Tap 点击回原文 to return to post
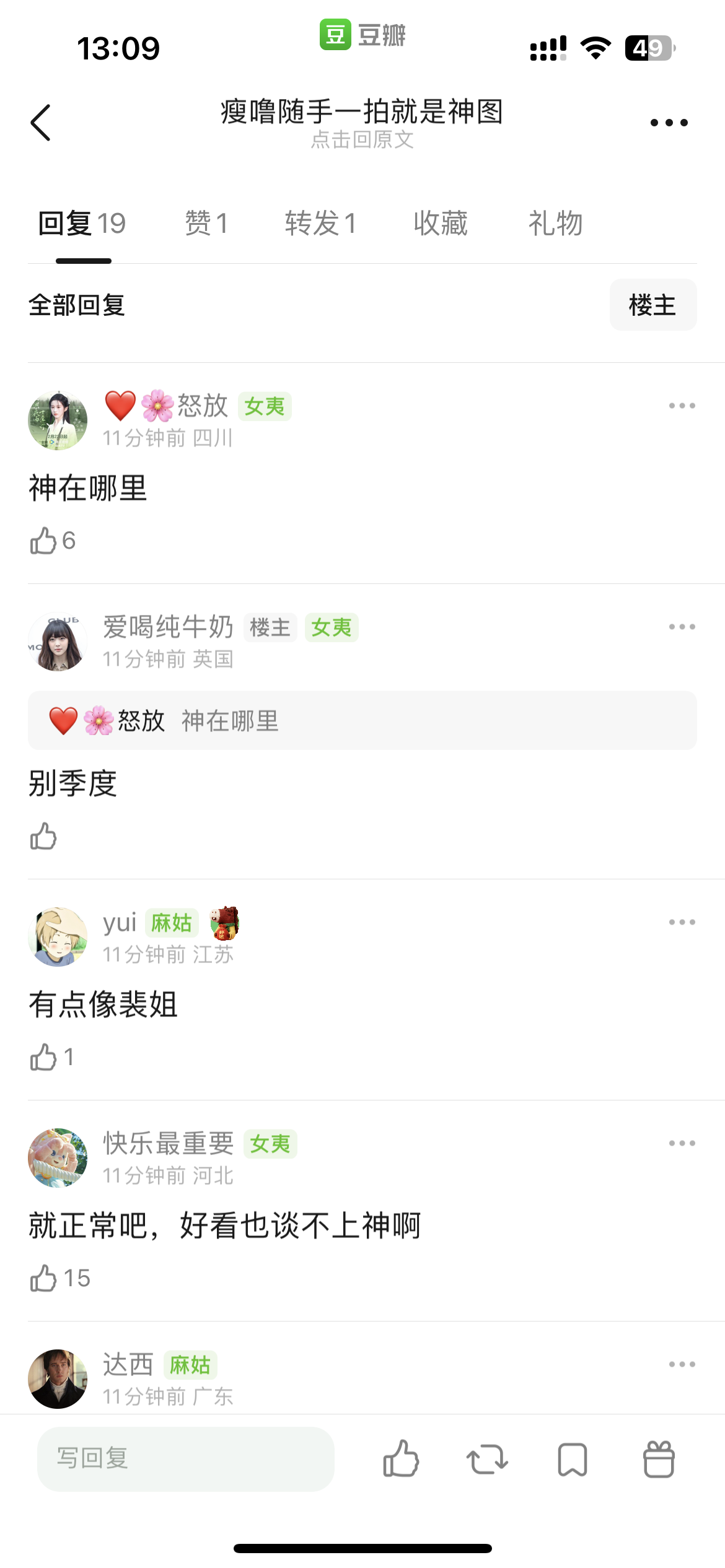Screen dimensions: 725x1568 [x=362, y=140]
